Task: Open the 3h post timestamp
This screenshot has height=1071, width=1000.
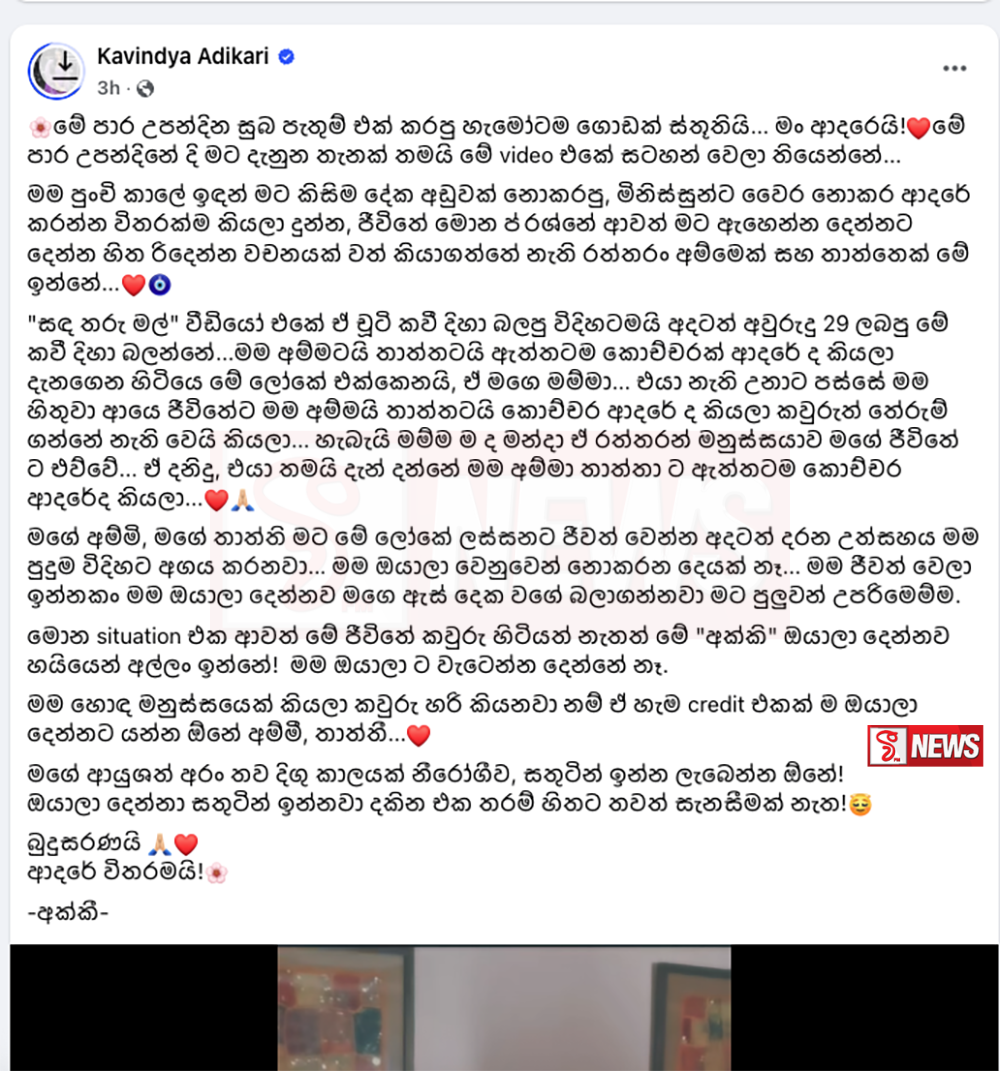Action: click(x=109, y=88)
